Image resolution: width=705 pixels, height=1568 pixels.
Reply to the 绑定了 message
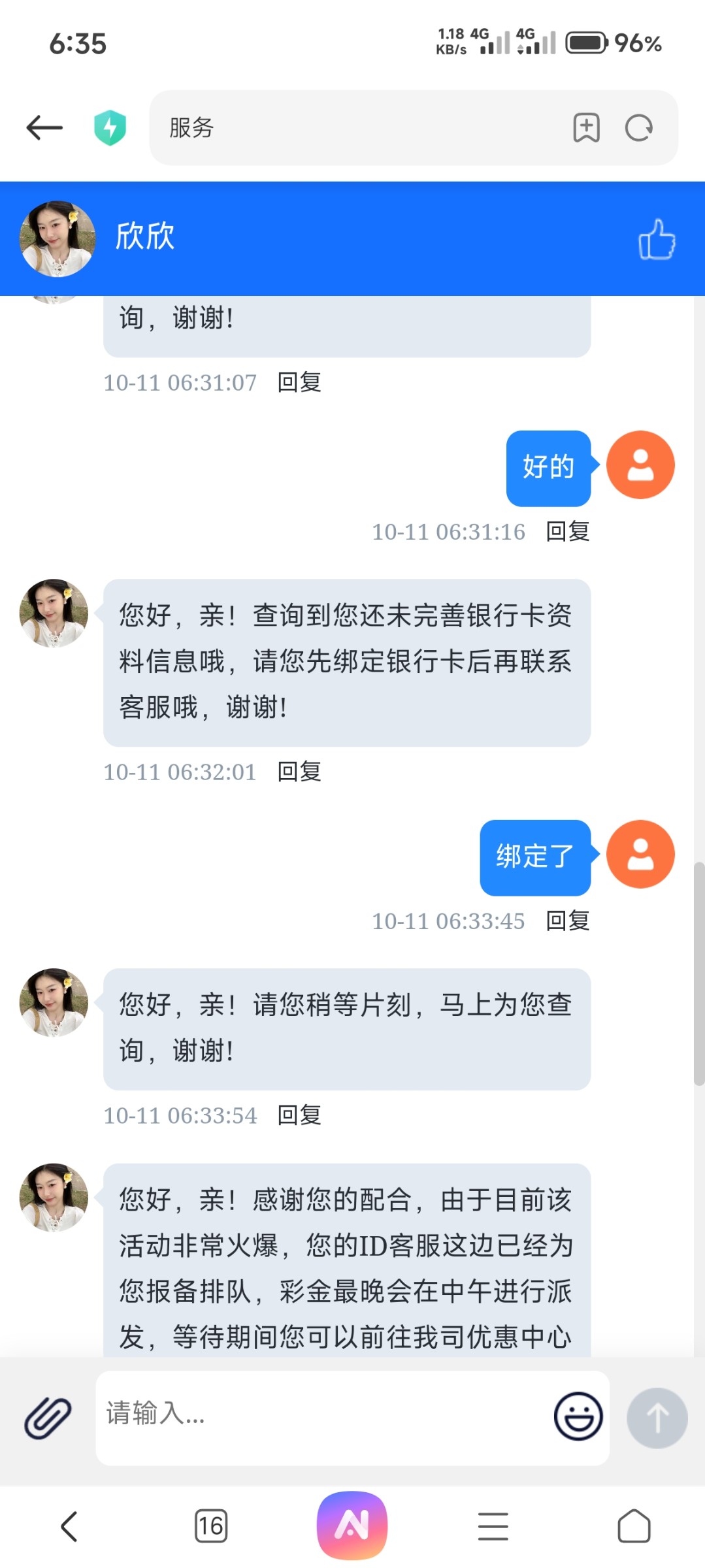(x=568, y=921)
